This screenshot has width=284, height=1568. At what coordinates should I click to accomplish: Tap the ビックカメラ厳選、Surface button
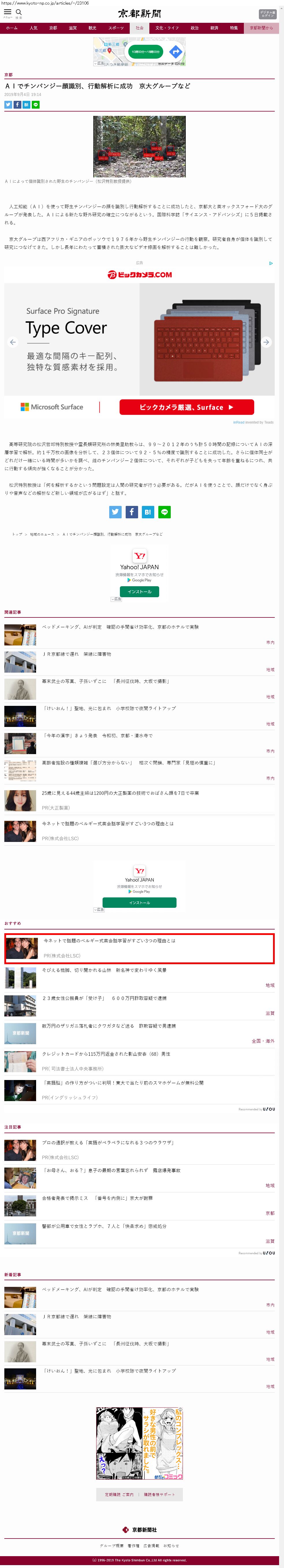pyautogui.click(x=186, y=407)
